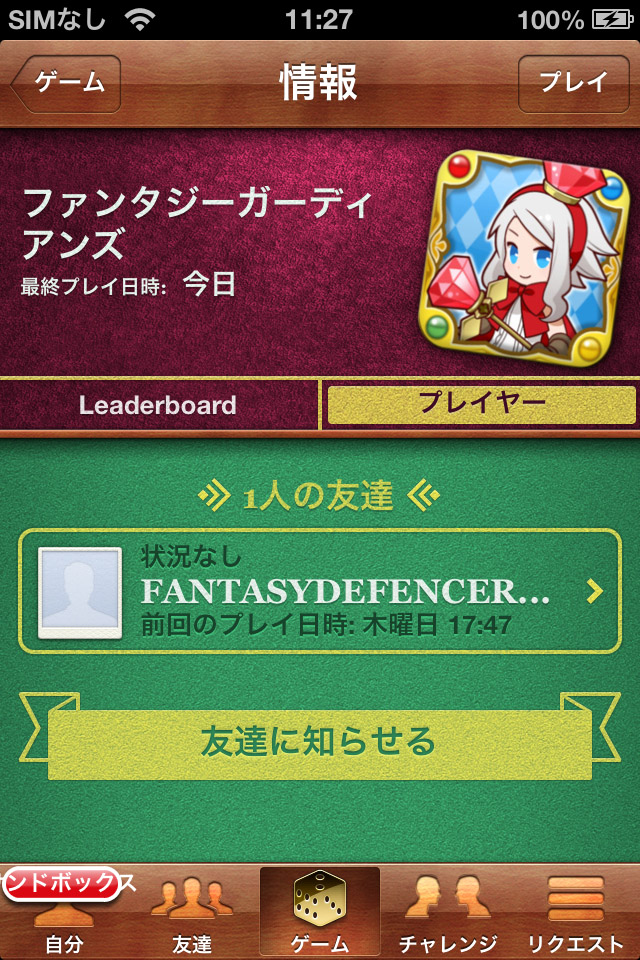
Task: Select the ゲーム tab
Action: (x=320, y=915)
